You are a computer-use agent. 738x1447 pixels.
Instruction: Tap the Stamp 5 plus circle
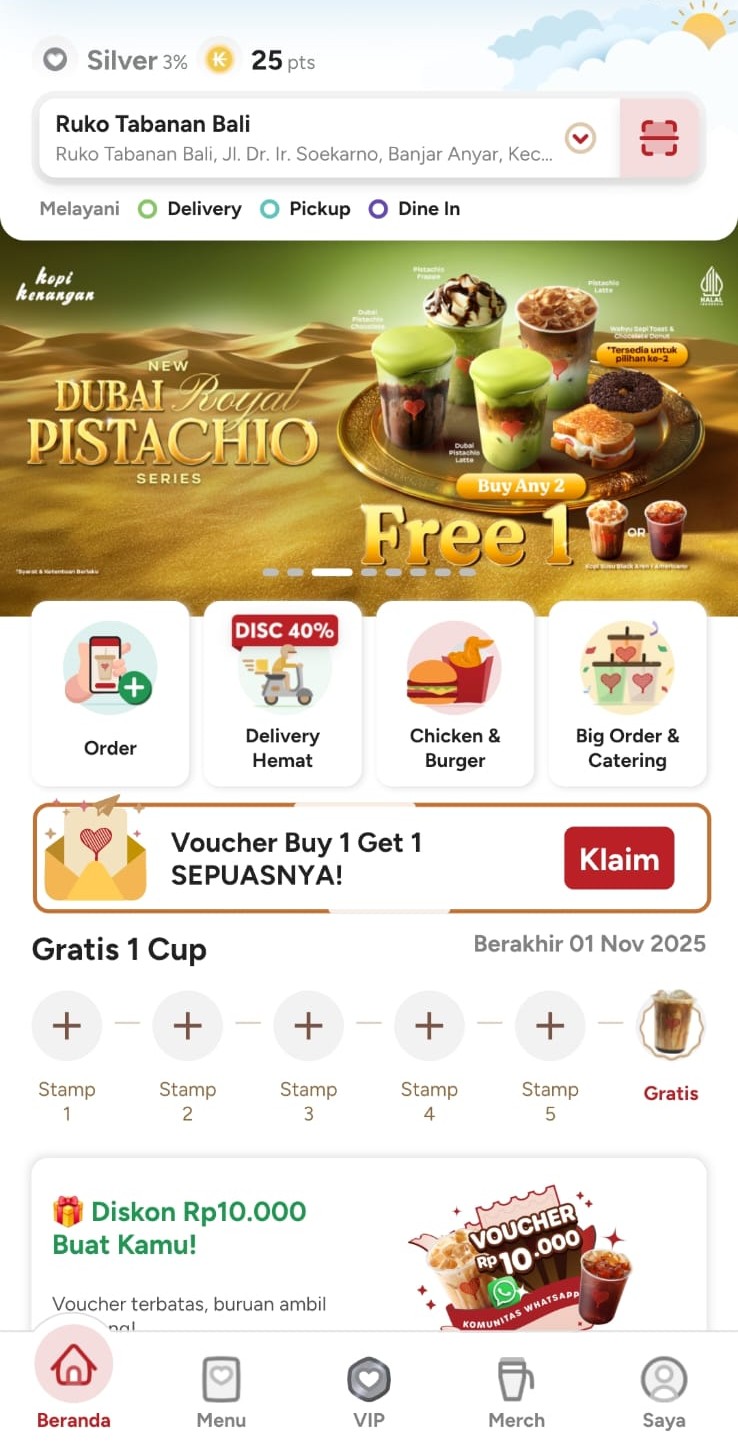549,1025
